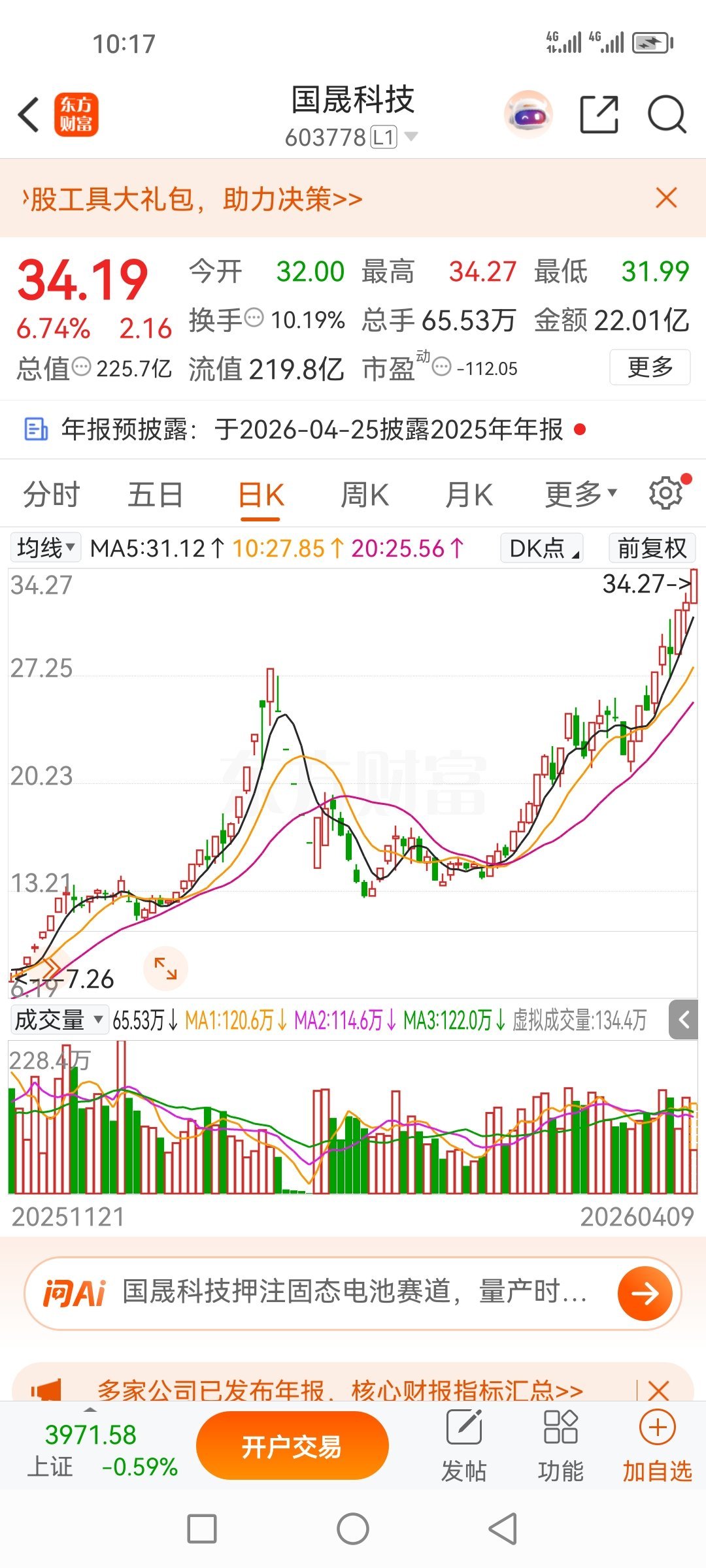Close the 股工具大礼包 promo banner
This screenshot has width=706, height=1568.
tap(665, 199)
